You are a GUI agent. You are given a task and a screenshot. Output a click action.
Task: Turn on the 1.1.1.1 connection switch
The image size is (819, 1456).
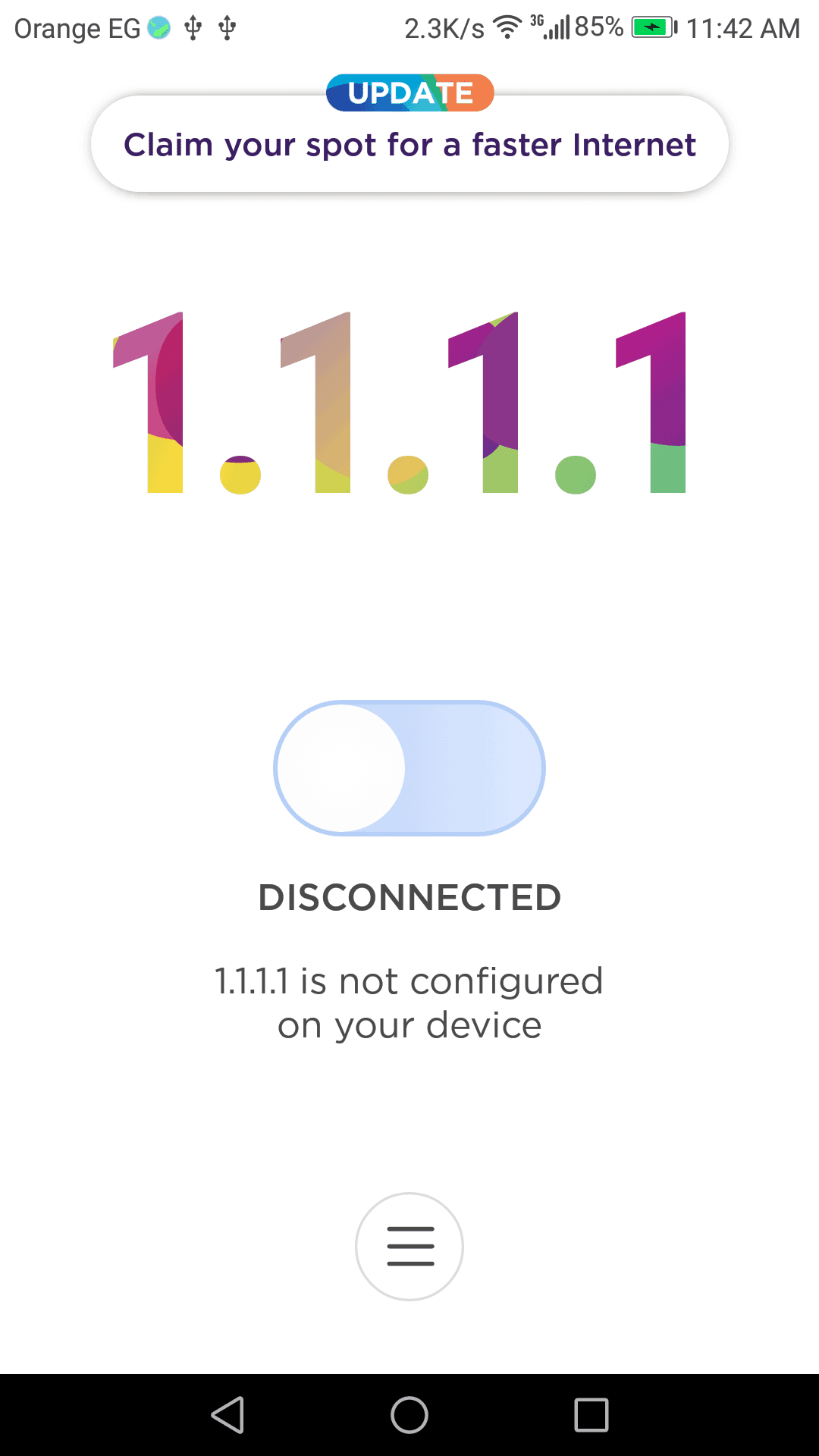tap(409, 768)
